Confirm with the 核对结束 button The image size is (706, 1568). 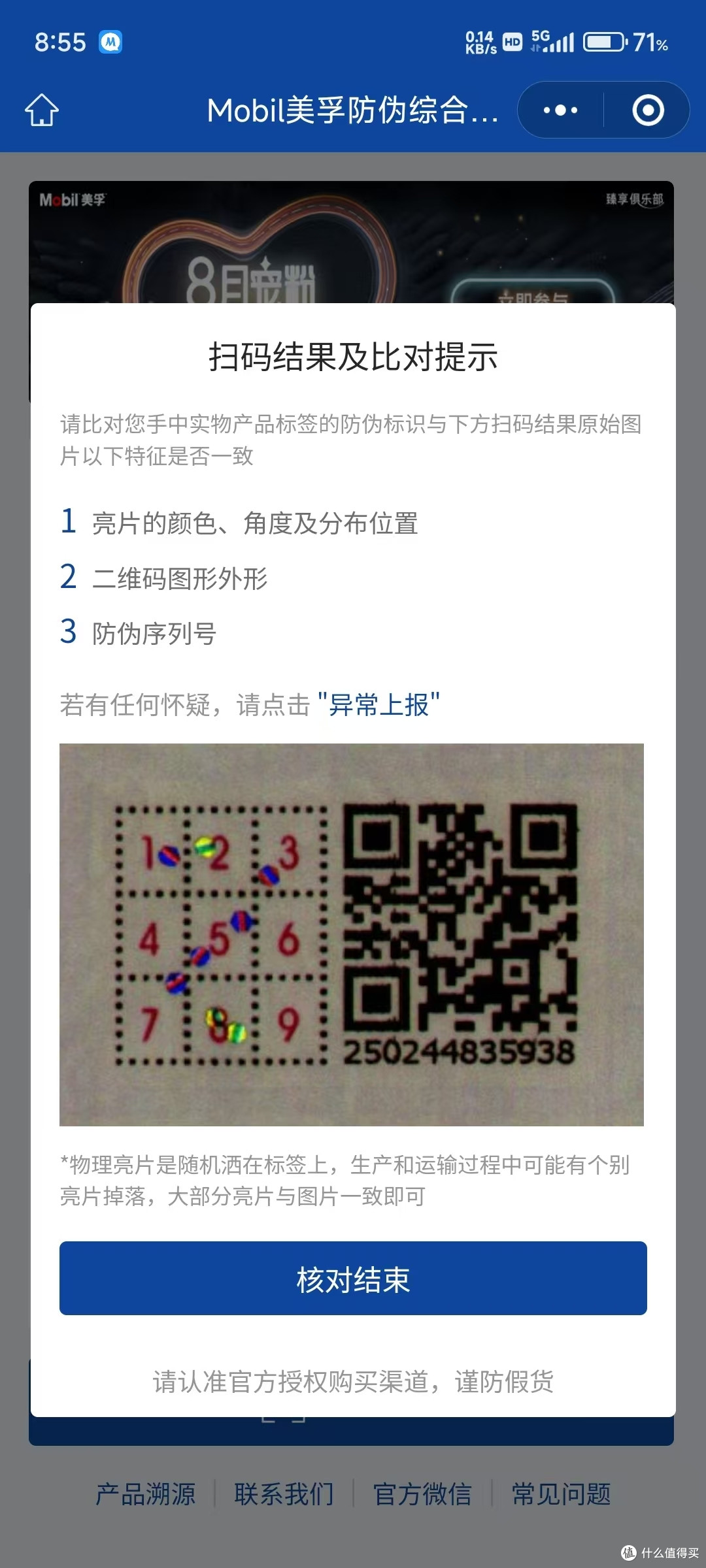tap(353, 1279)
